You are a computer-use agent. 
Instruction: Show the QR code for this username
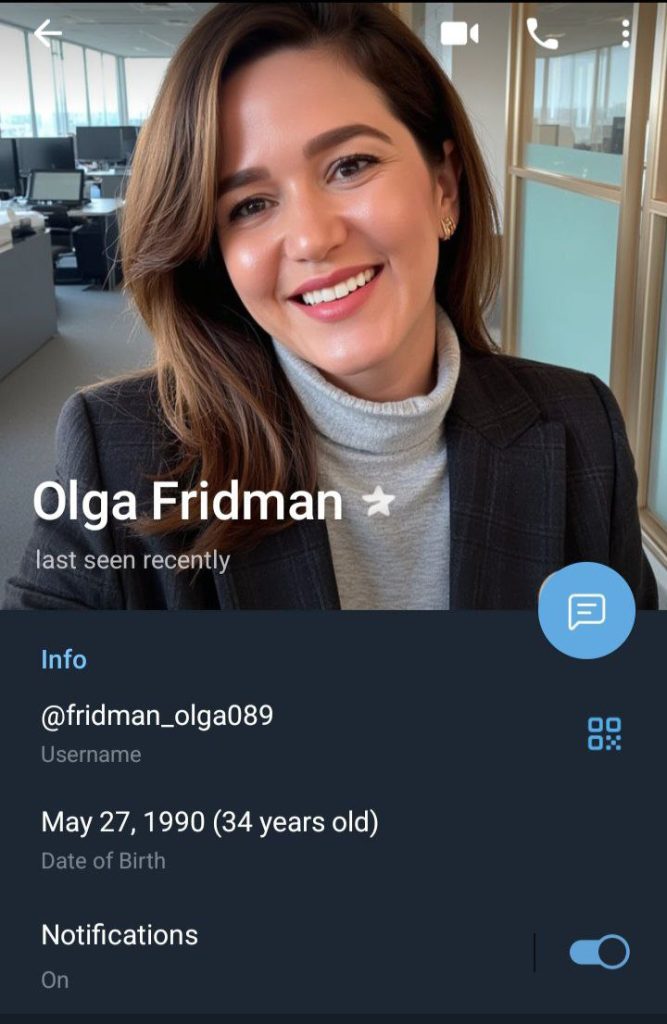tap(604, 733)
